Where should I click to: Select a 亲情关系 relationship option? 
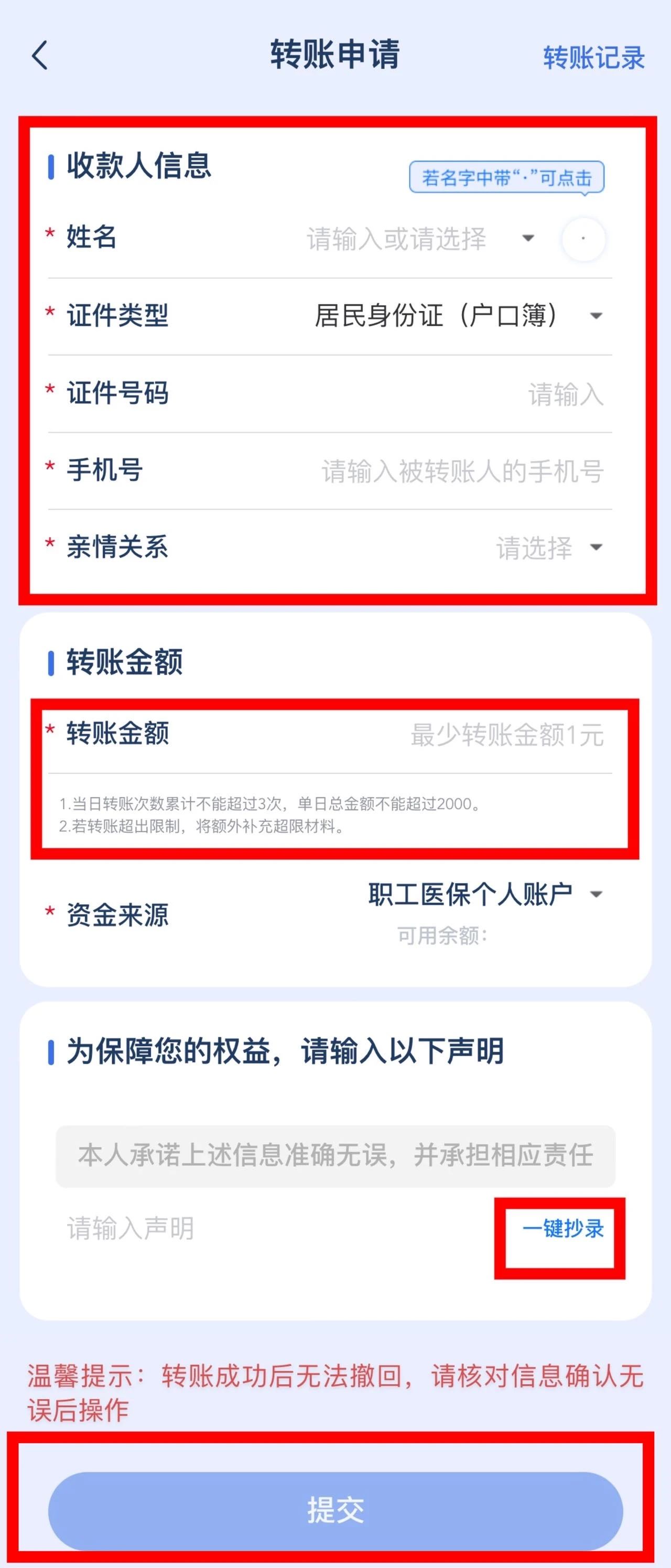pyautogui.click(x=547, y=547)
